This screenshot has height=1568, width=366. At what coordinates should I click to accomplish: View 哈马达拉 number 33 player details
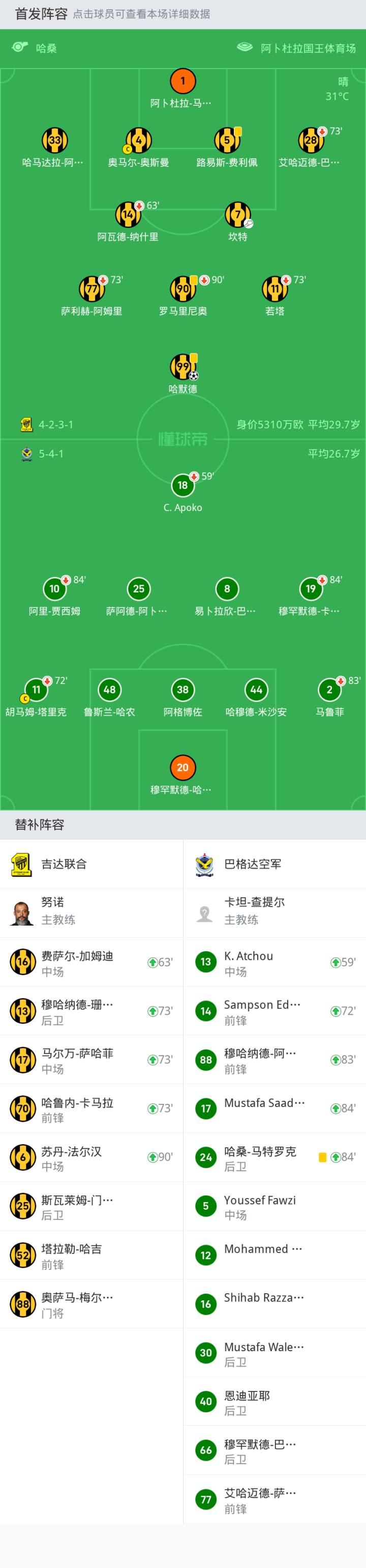pyautogui.click(x=55, y=141)
